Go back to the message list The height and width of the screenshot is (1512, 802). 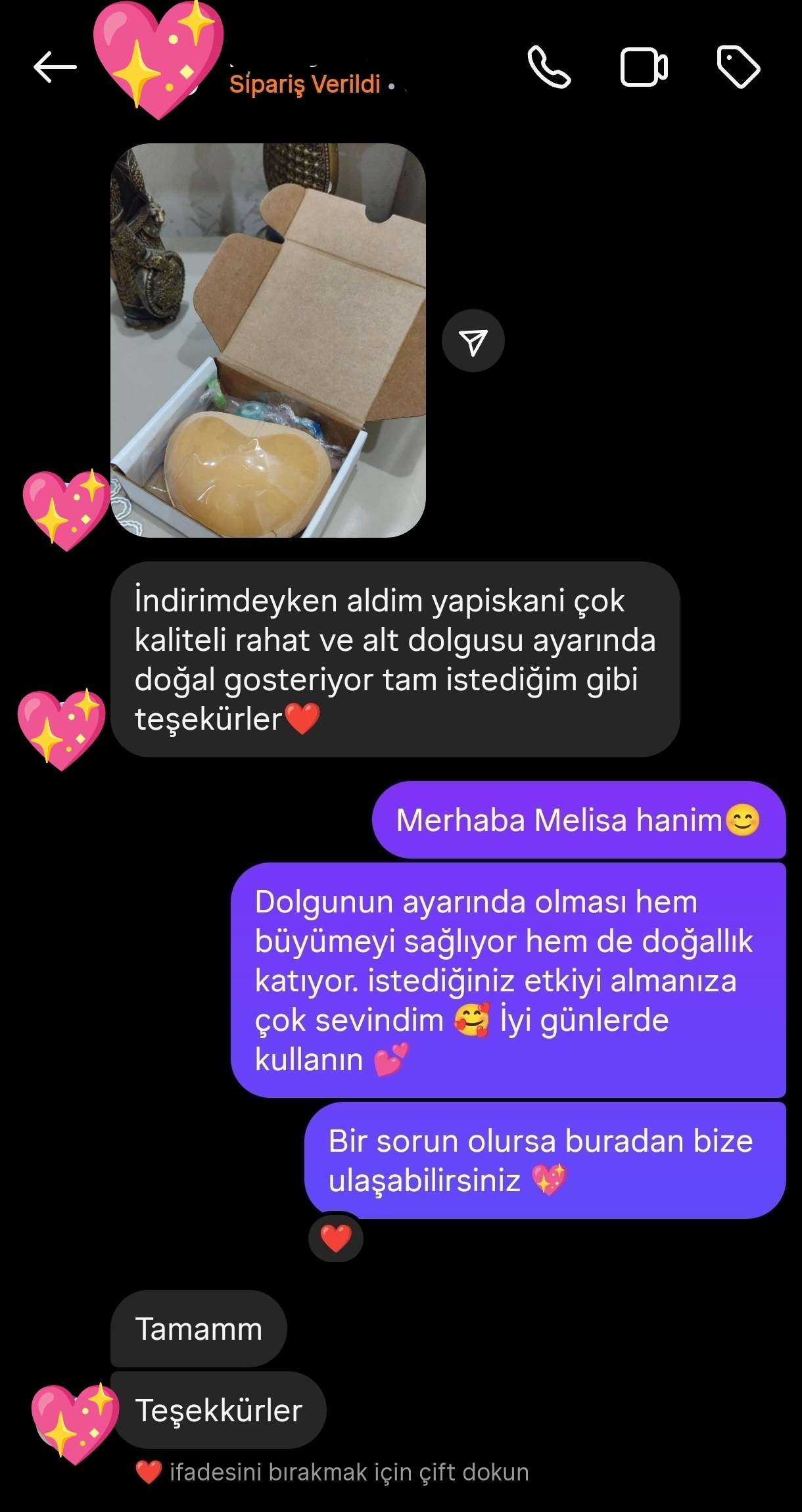[55, 67]
